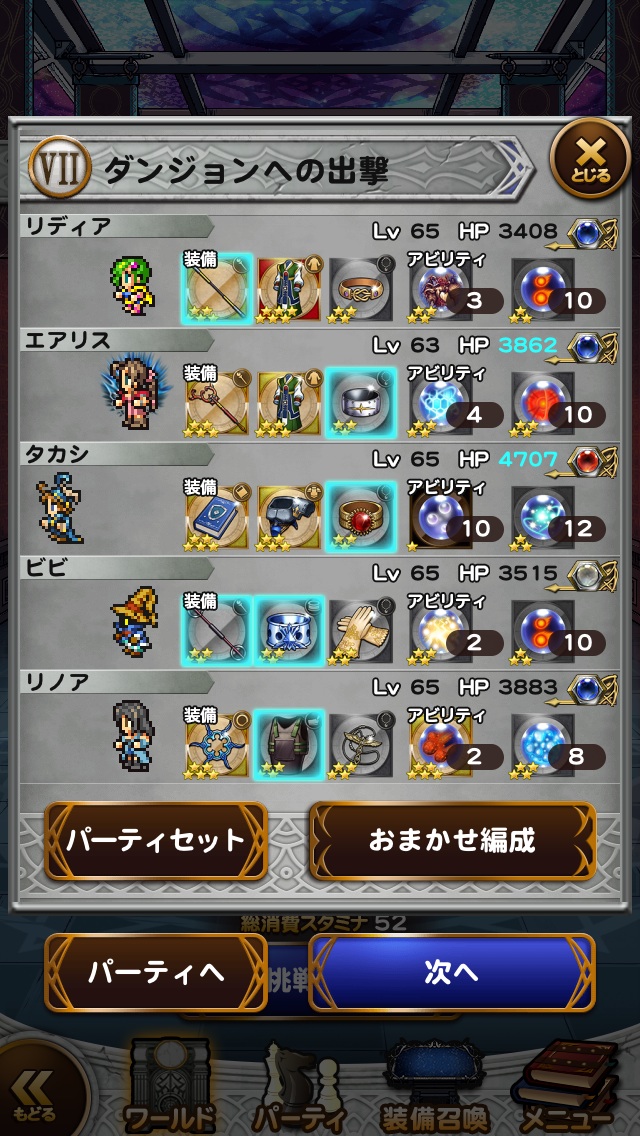Go to the party screen via パーティへ
Viewport: 640px width, 1136px height.
point(155,972)
